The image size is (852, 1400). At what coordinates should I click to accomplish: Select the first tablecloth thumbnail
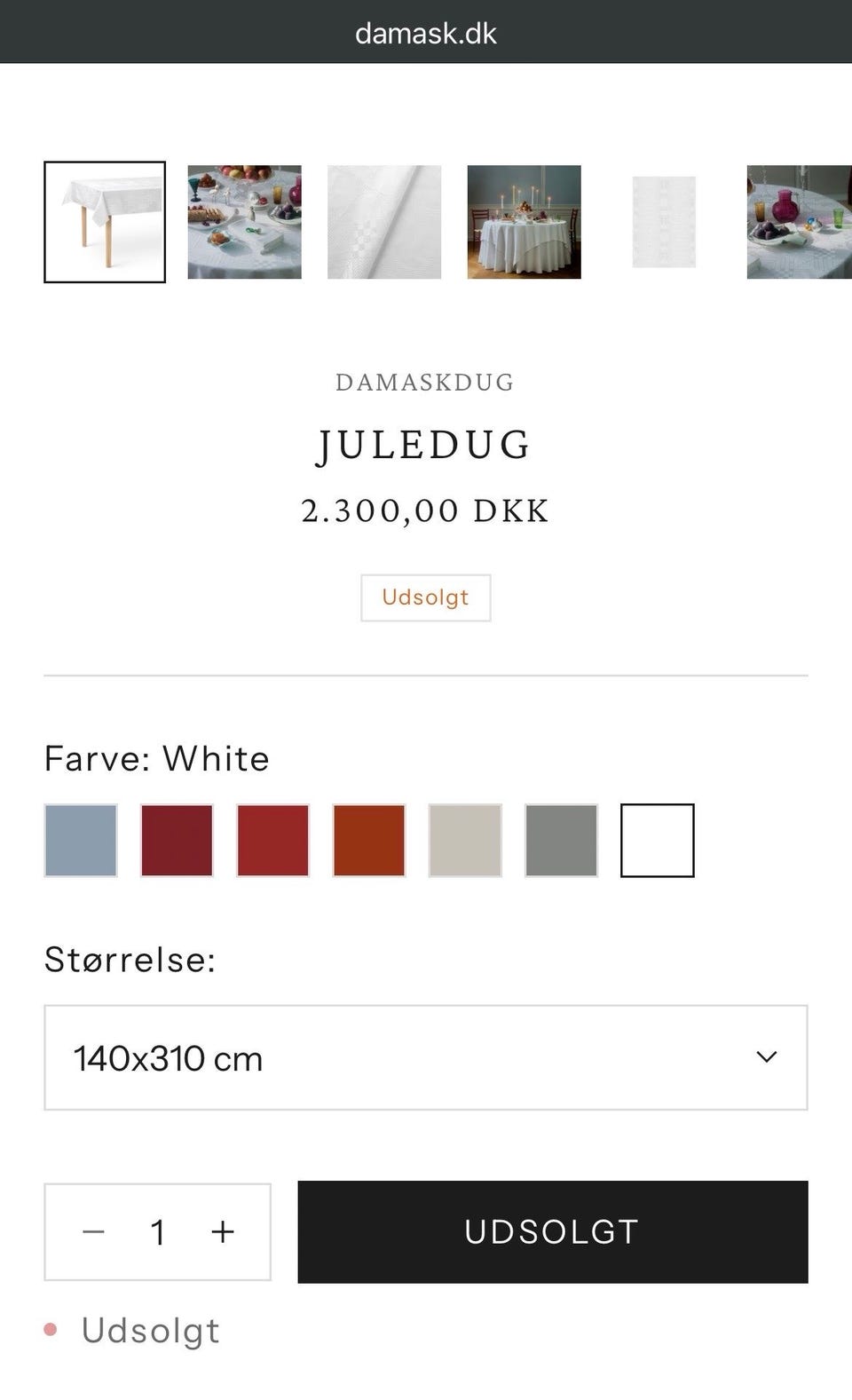105,222
